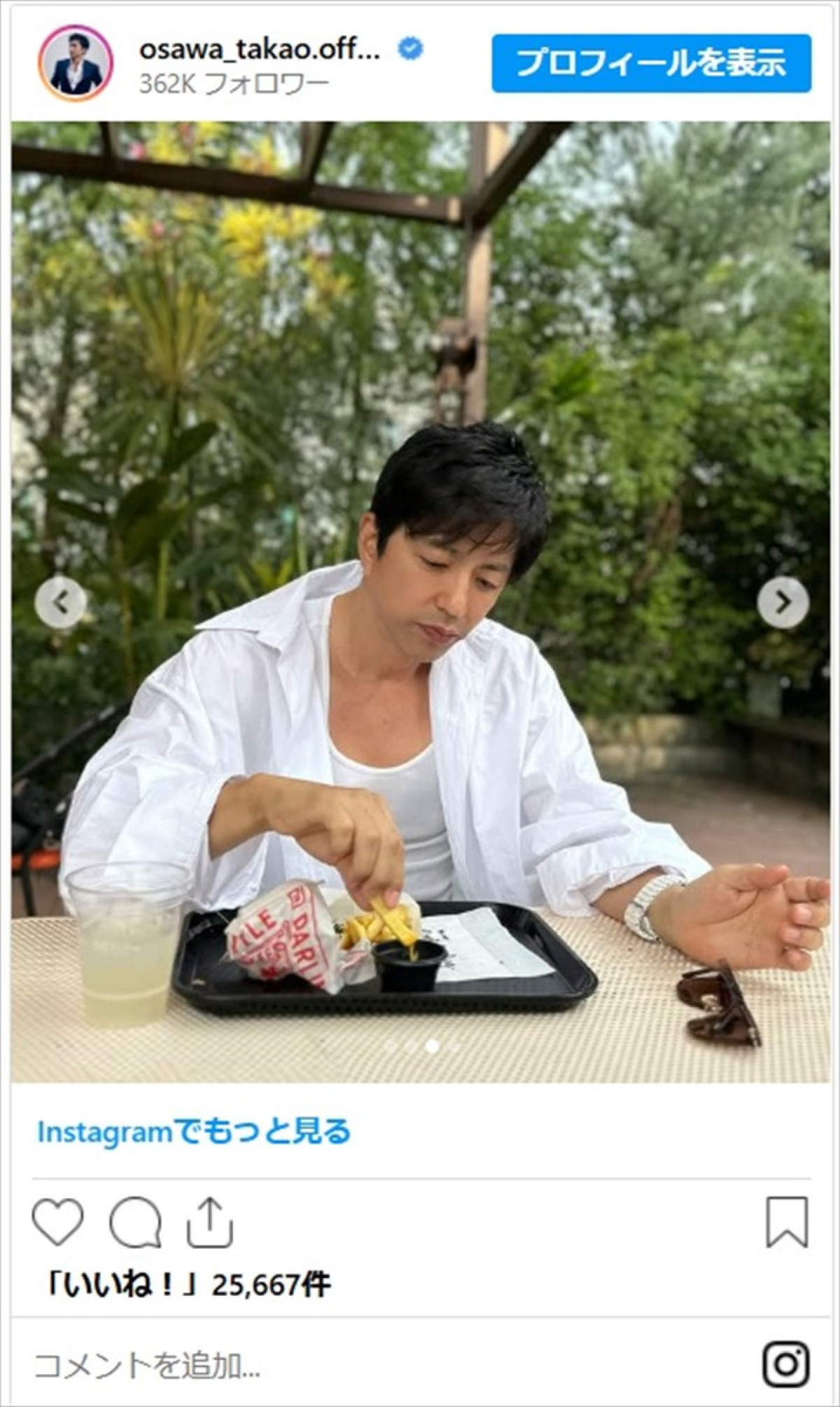Screen dimensions: 840x1407
Task: Open the osawa_takao.off username link
Action: pyautogui.click(x=259, y=49)
